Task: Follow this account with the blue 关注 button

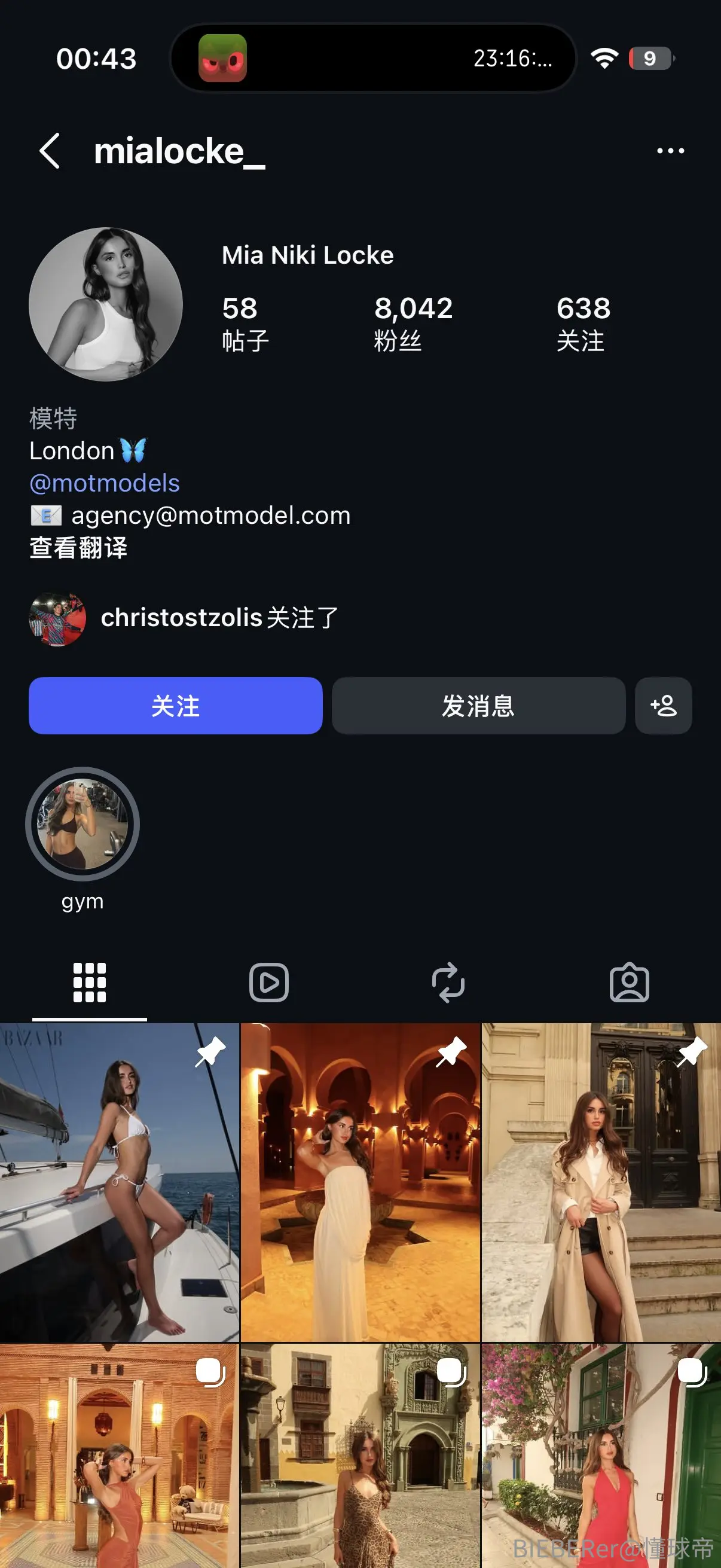Action: click(175, 706)
